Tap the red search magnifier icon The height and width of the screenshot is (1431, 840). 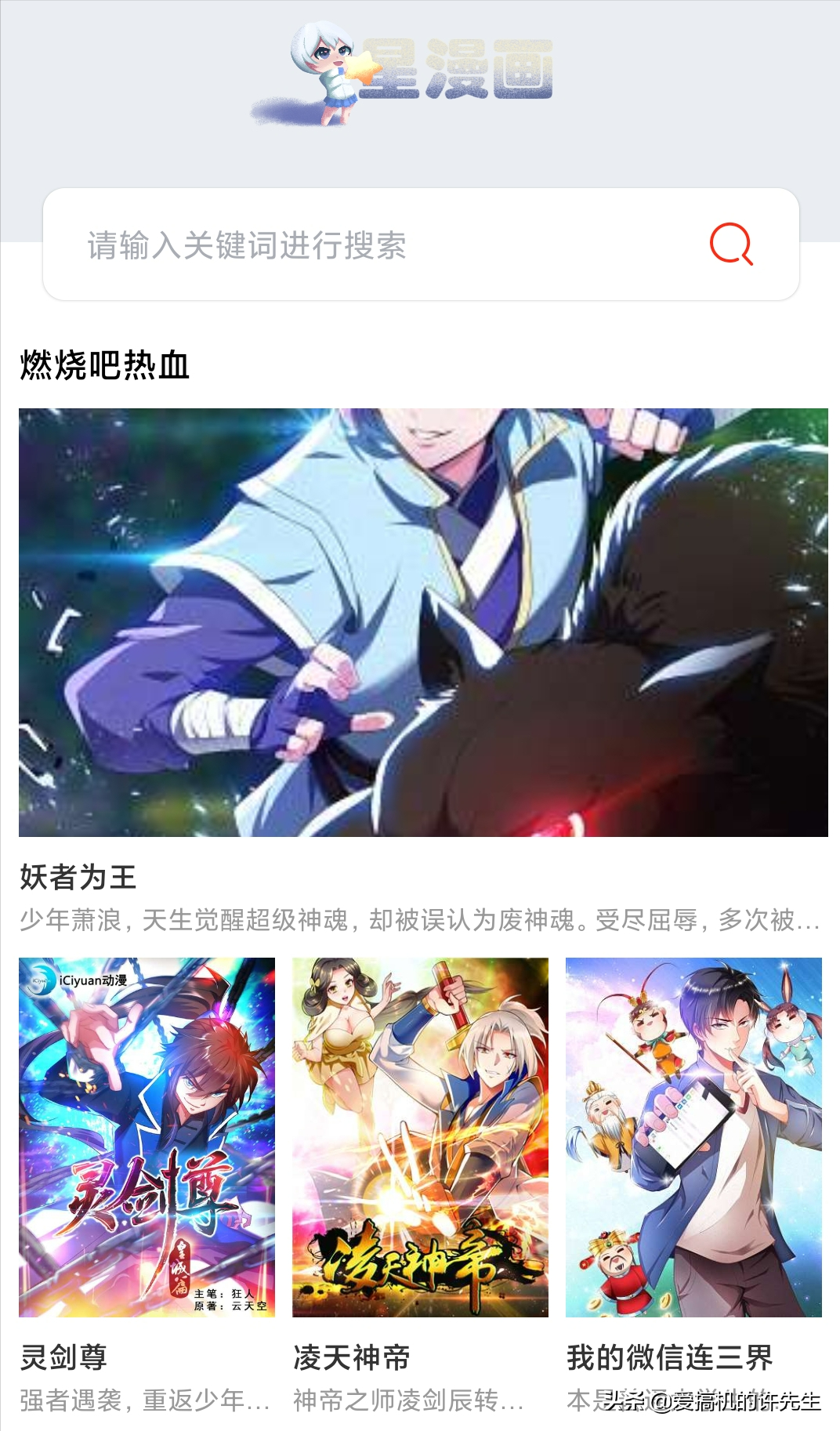[730, 244]
